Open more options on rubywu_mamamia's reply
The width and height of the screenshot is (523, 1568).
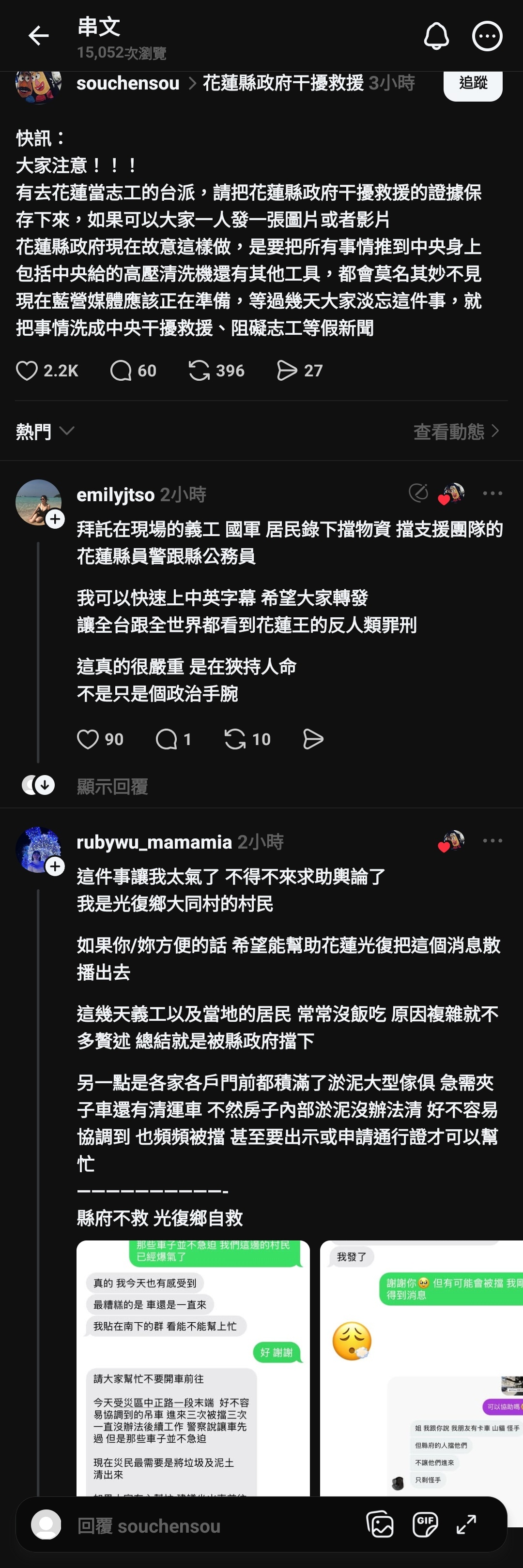(x=492, y=841)
